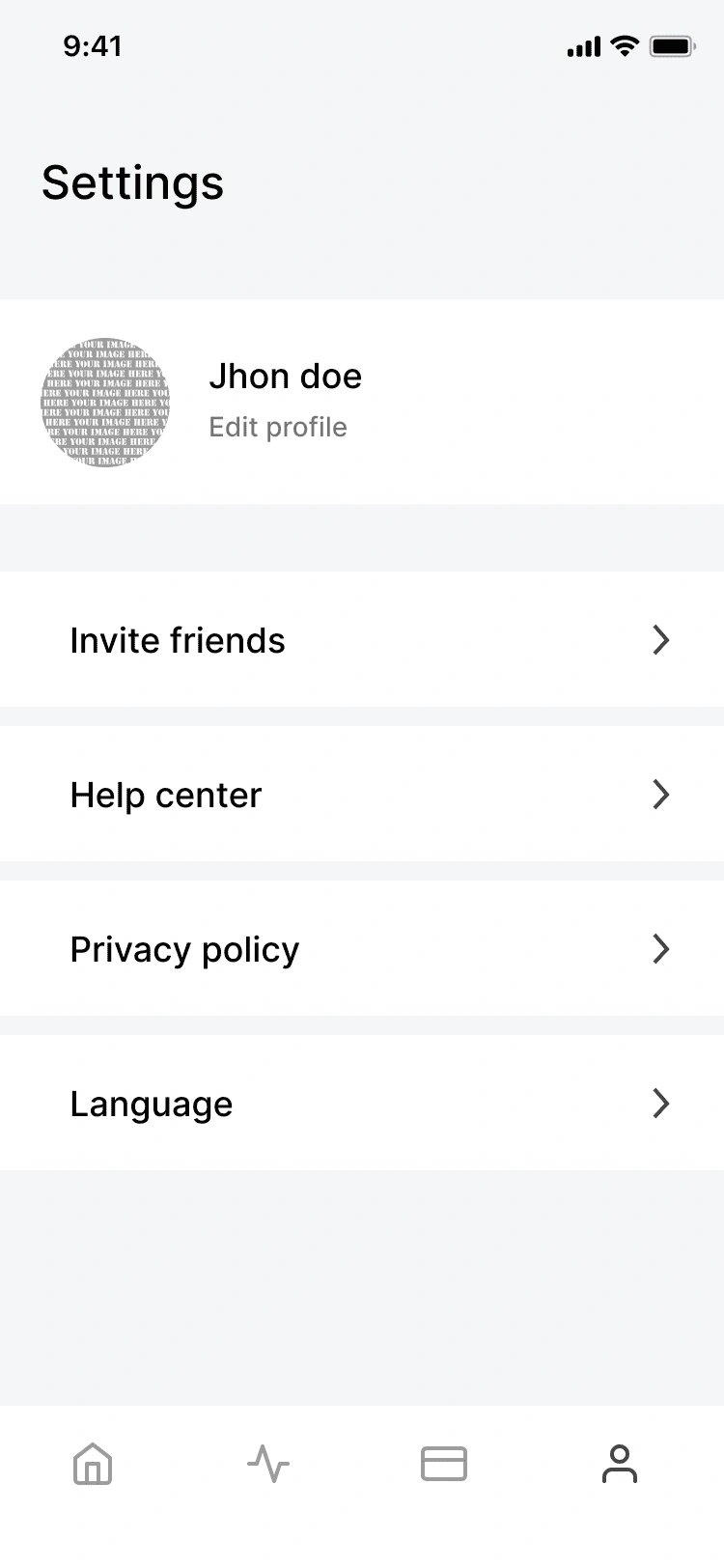Screen dimensions: 724x1568
Task: Tap the profile avatar image
Action: pos(105,402)
